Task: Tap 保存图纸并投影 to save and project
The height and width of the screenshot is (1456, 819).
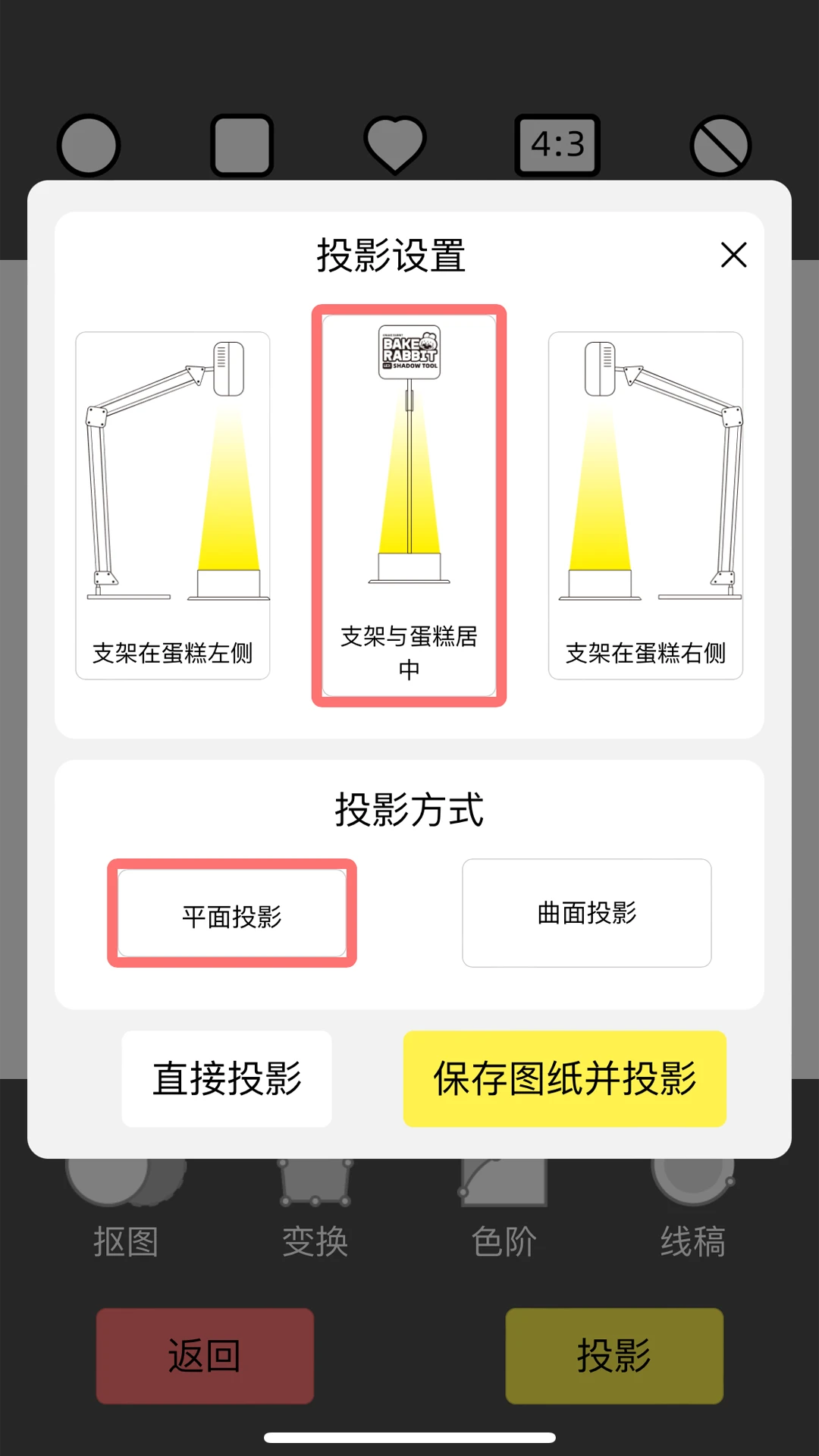Action: coord(564,1078)
